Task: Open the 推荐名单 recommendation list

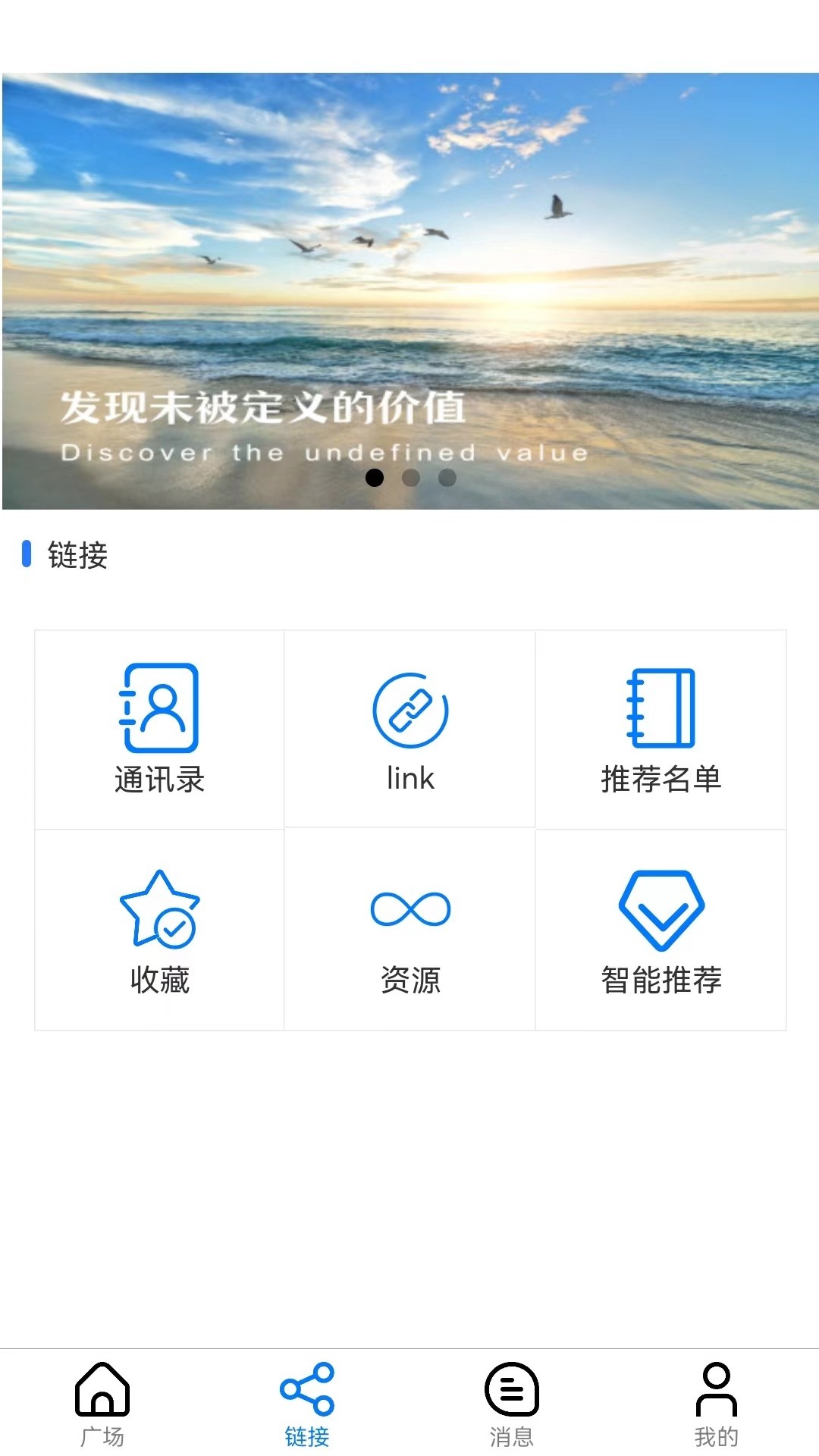Action: (x=661, y=730)
